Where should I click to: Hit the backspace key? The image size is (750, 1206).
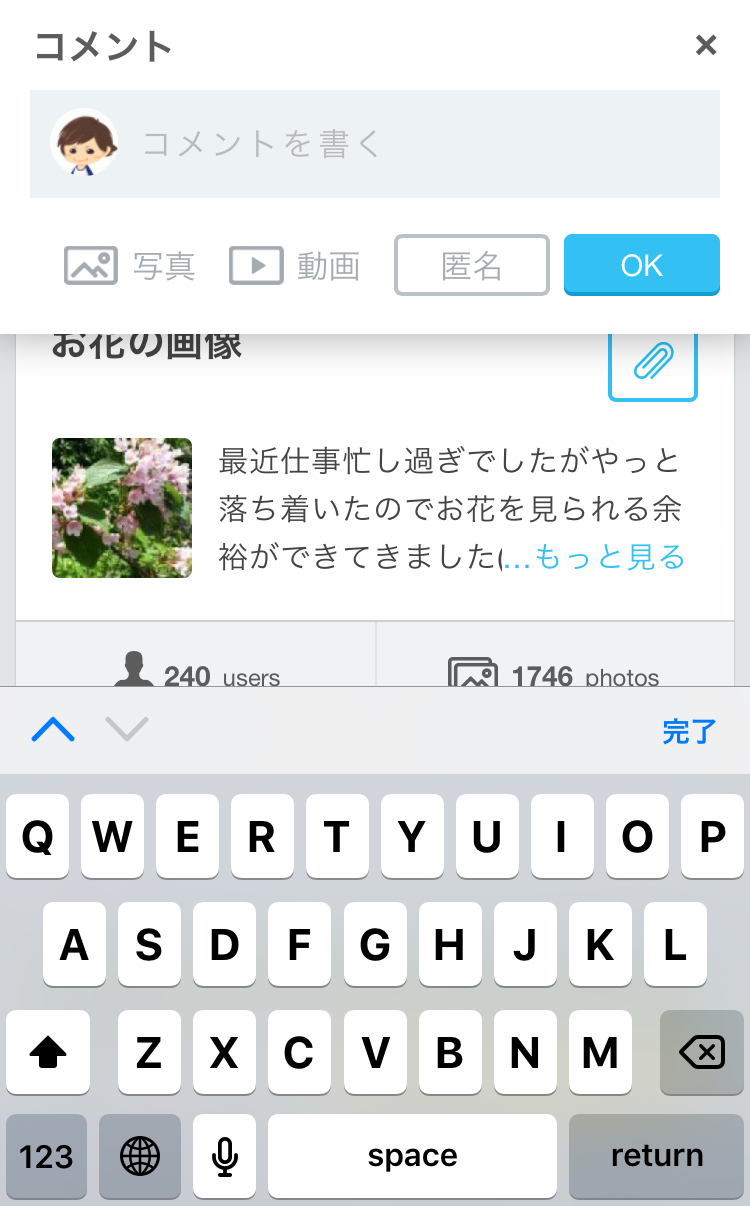click(701, 1052)
